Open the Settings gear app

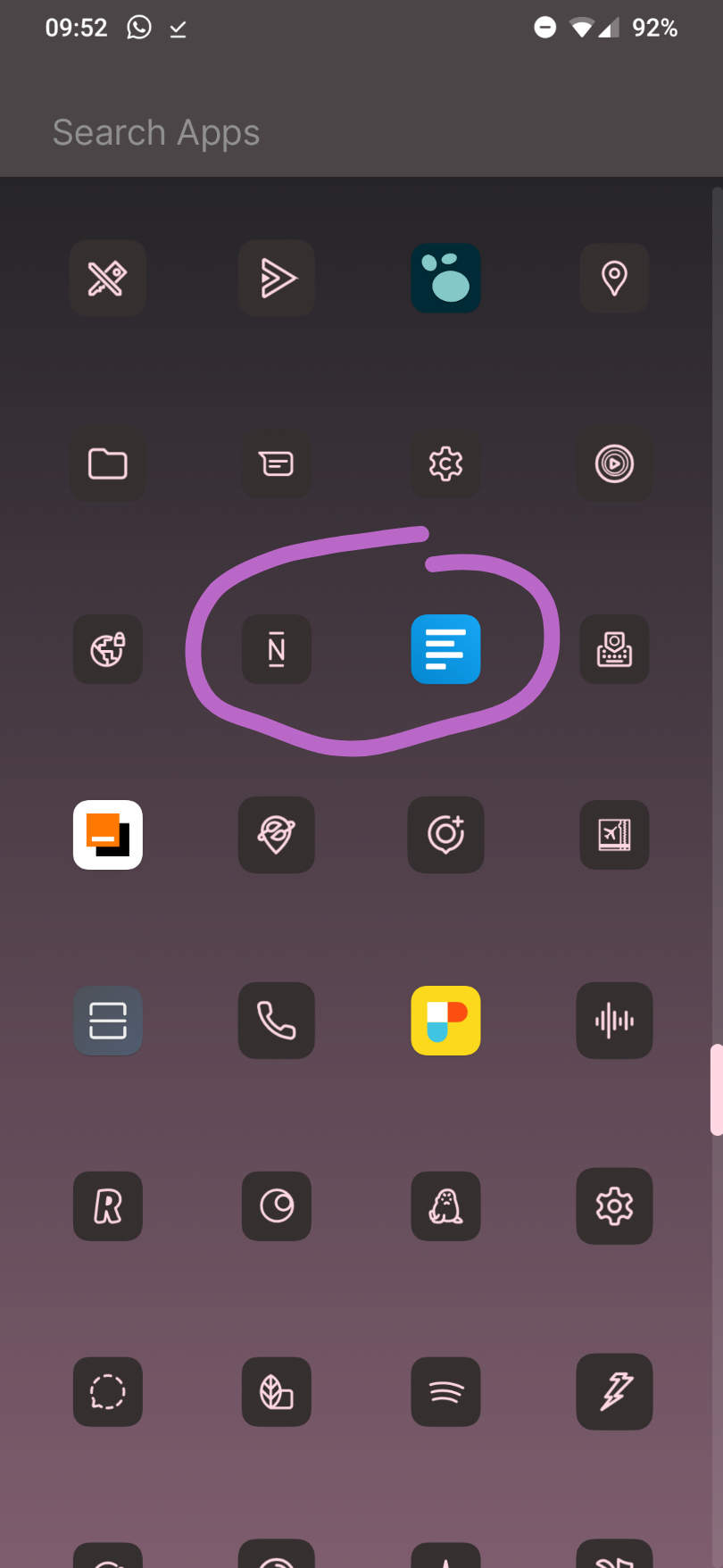tap(614, 1206)
